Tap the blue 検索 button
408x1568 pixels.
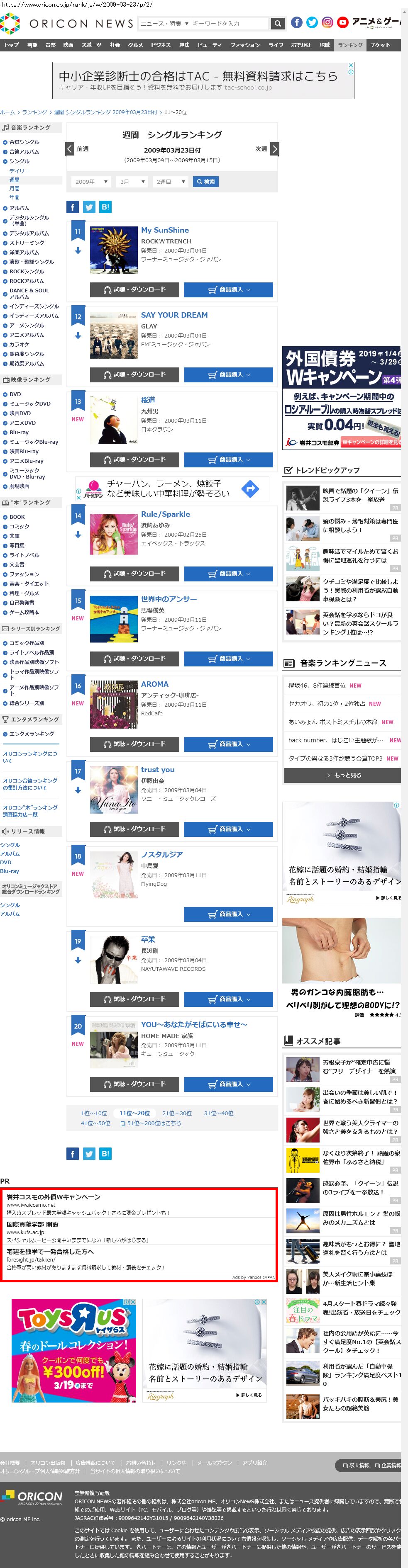(206, 181)
